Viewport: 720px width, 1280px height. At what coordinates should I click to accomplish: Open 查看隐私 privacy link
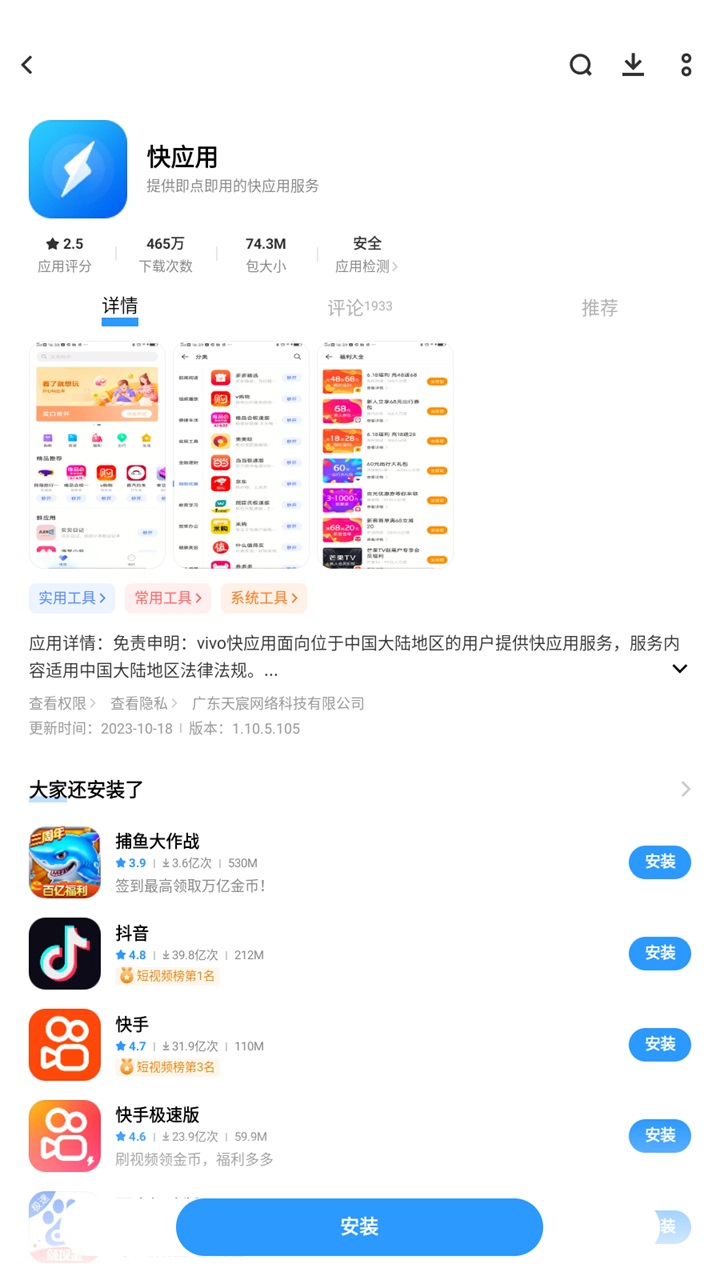click(143, 703)
